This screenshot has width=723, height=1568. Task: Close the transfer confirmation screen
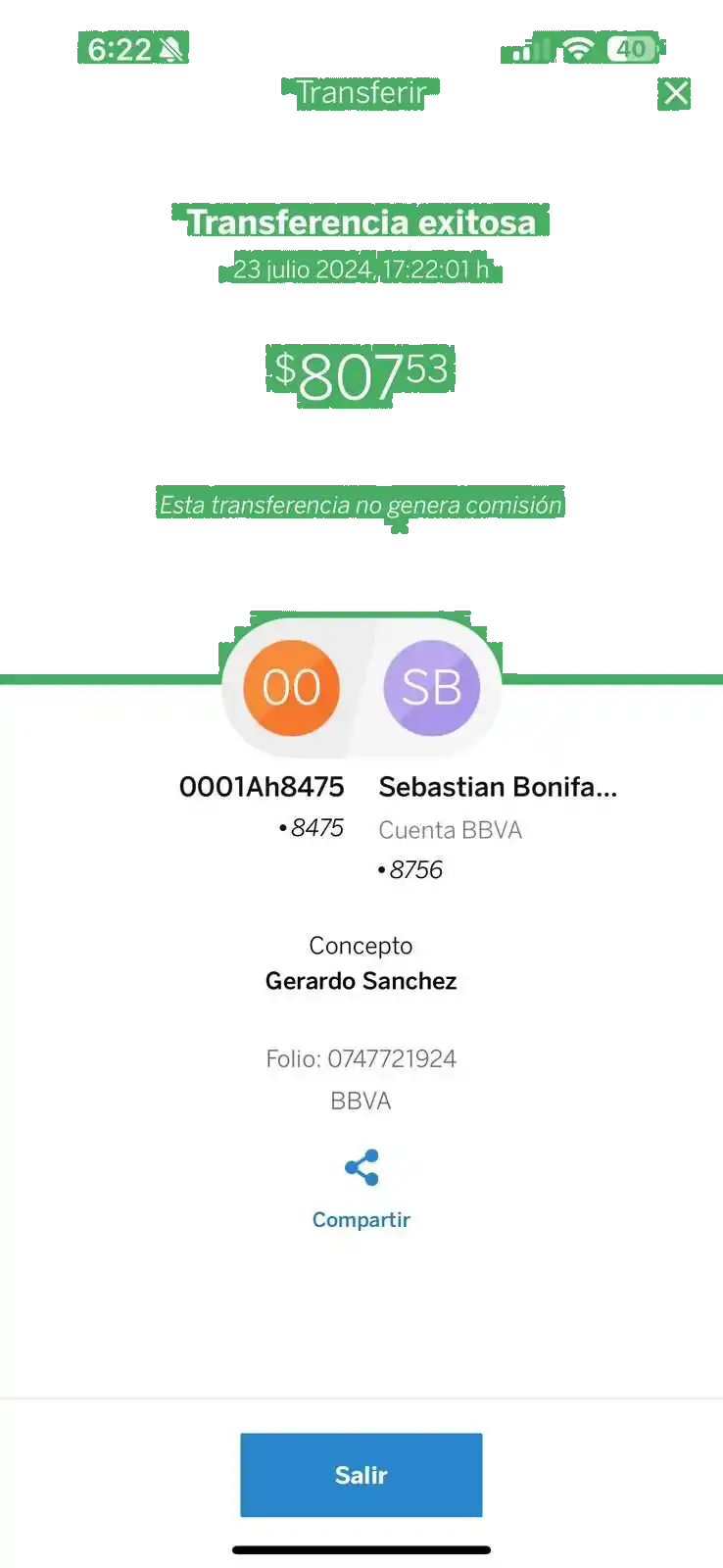click(675, 93)
